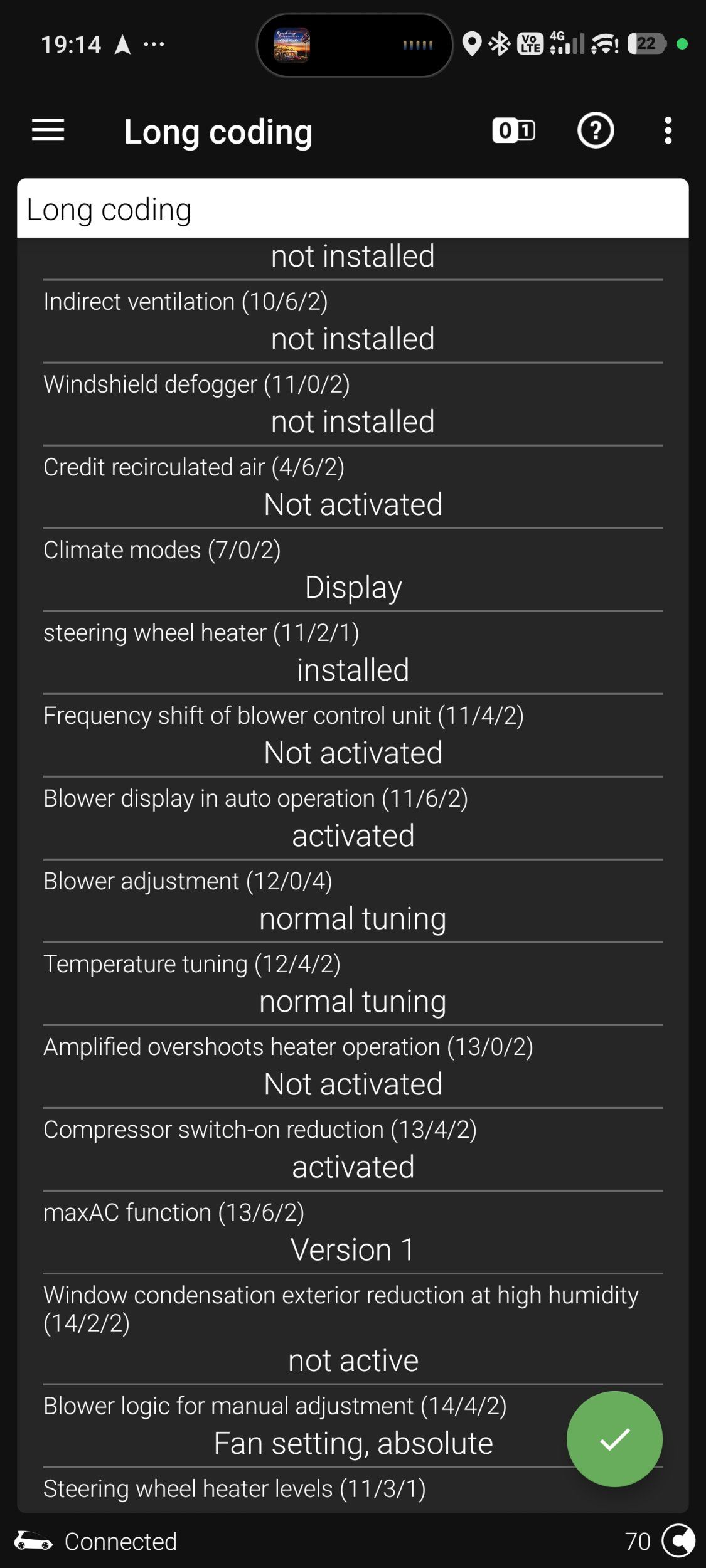Edit Amplified overshoots heater operation setting

point(353,1084)
